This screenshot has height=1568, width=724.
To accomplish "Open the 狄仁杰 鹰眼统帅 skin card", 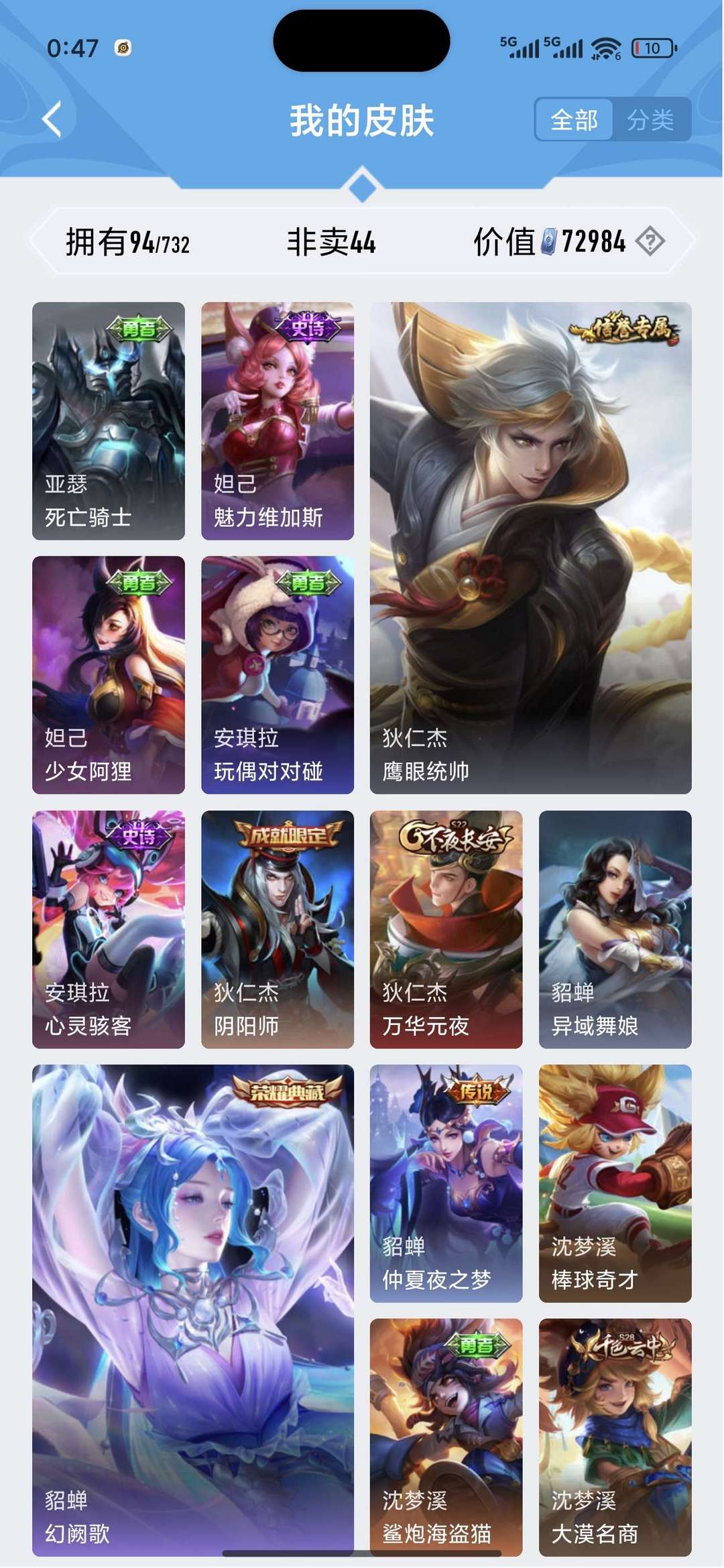I will [x=531, y=548].
